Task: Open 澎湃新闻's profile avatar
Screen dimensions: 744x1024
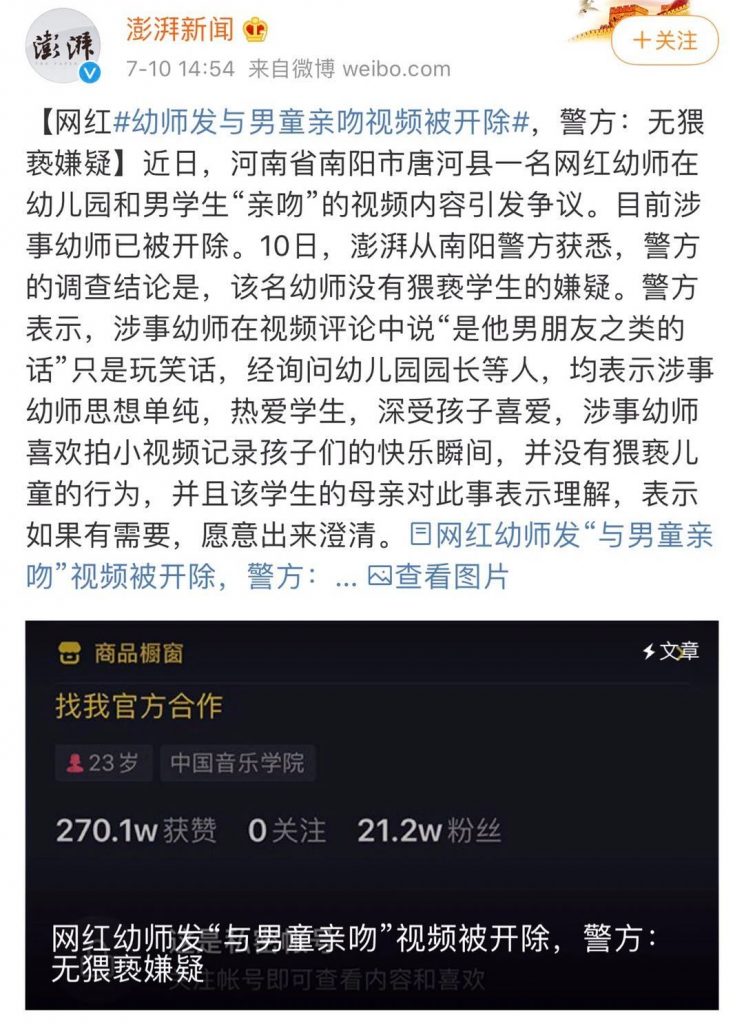Action: (62, 47)
